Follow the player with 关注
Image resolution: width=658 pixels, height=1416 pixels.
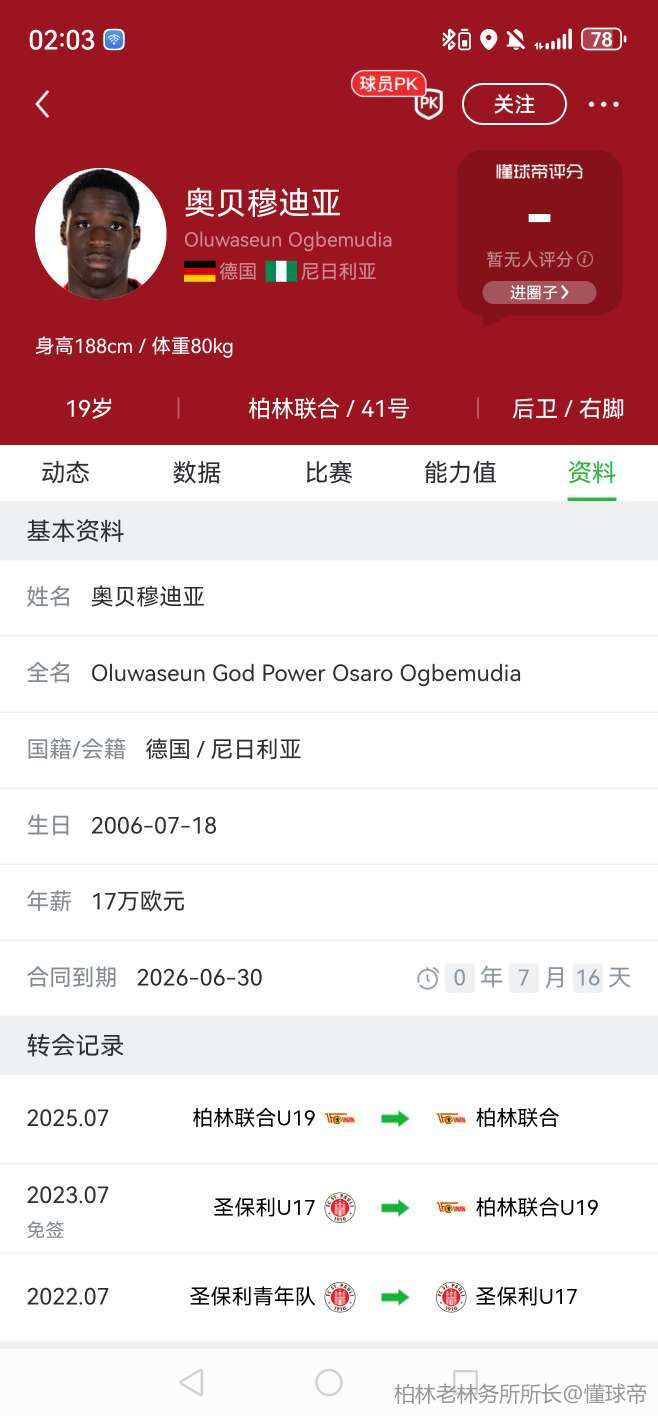coord(514,104)
